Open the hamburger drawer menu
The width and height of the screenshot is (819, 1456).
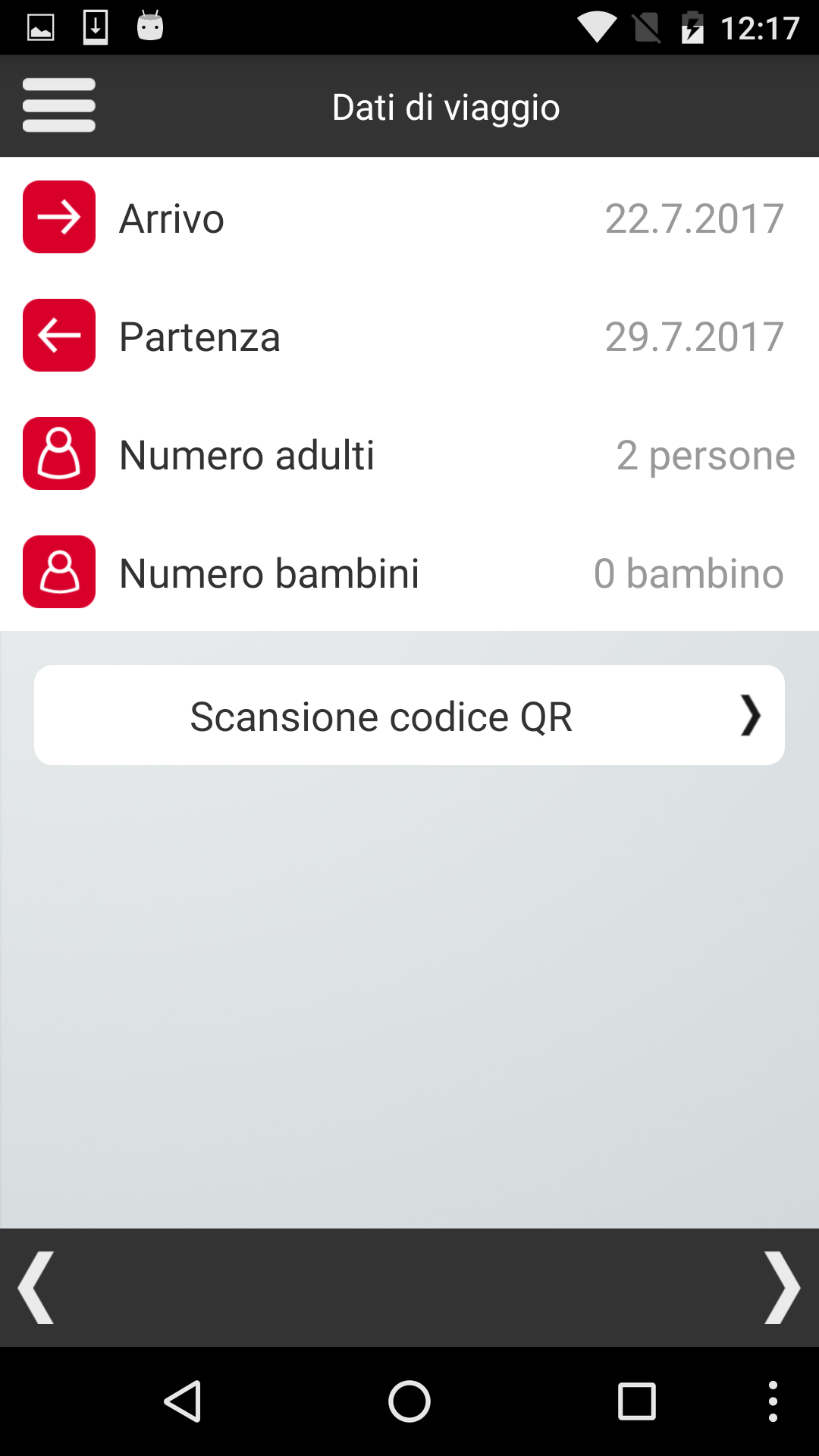tap(59, 105)
